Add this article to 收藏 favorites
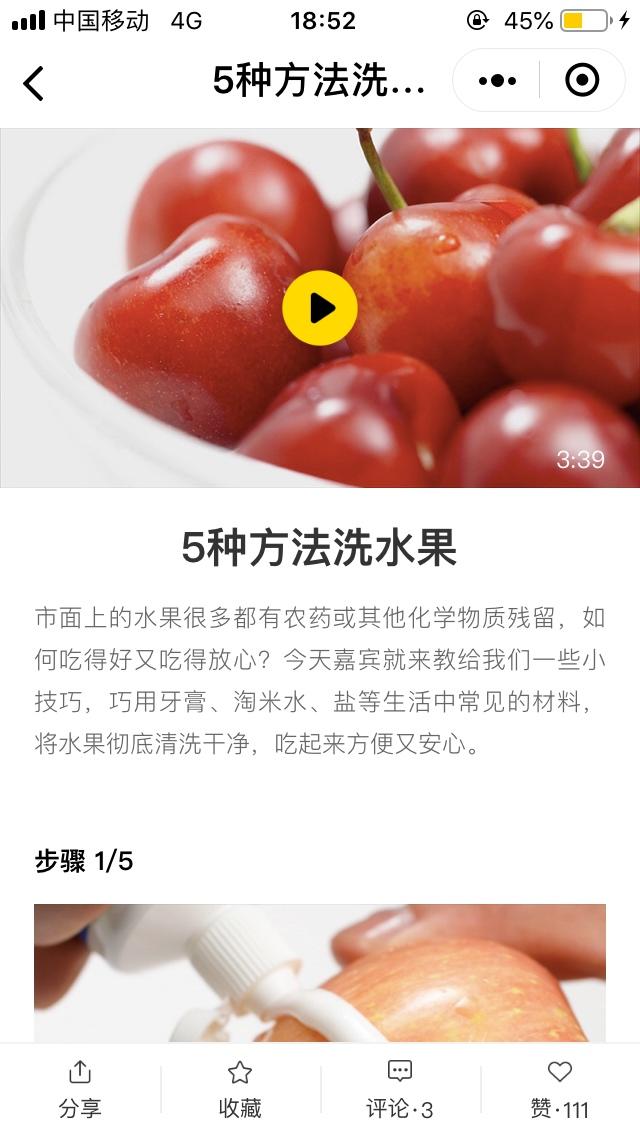This screenshot has width=640, height=1136. pyautogui.click(x=240, y=1089)
